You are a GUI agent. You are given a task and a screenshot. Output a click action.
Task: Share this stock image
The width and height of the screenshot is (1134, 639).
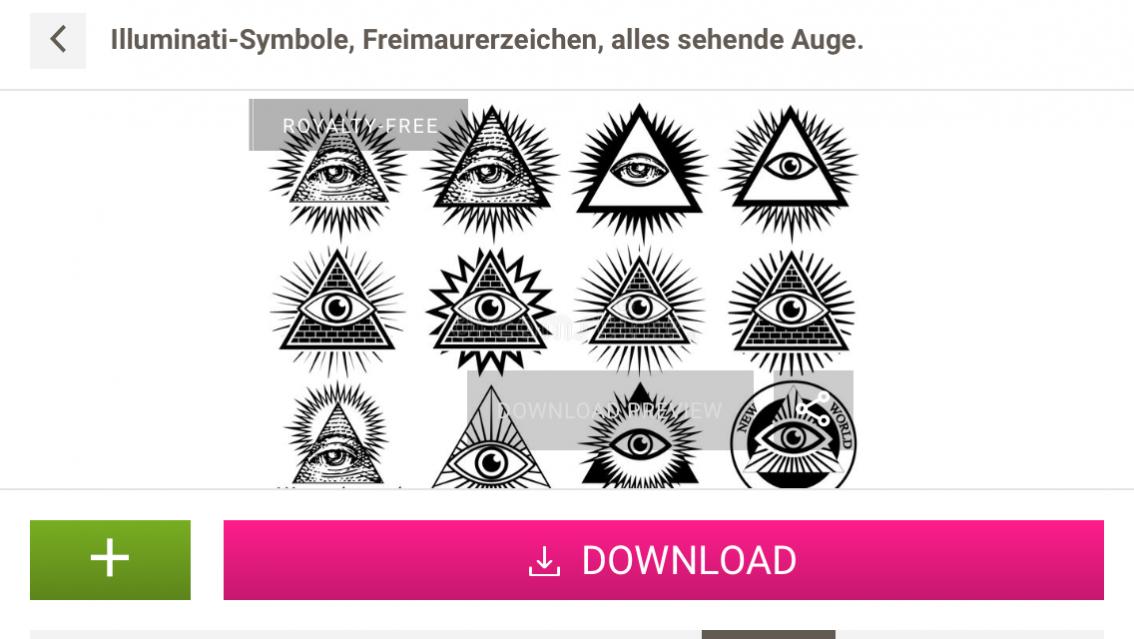813,410
